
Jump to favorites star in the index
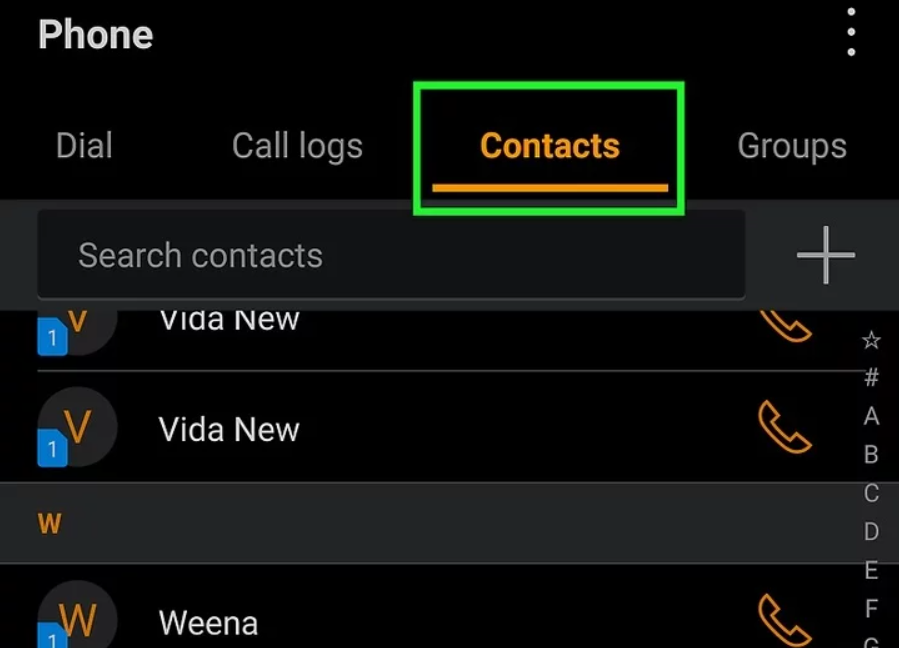coord(871,341)
